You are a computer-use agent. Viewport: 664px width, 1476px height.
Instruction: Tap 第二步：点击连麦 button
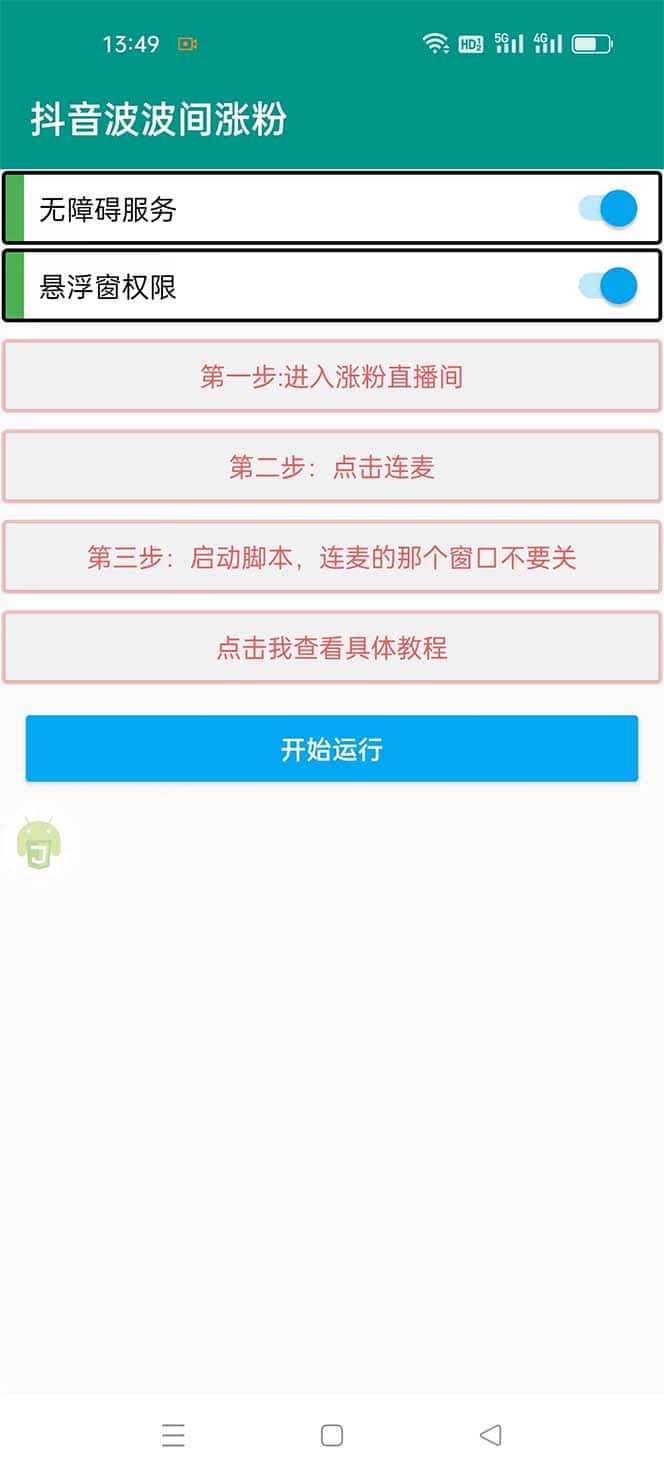[x=332, y=467]
